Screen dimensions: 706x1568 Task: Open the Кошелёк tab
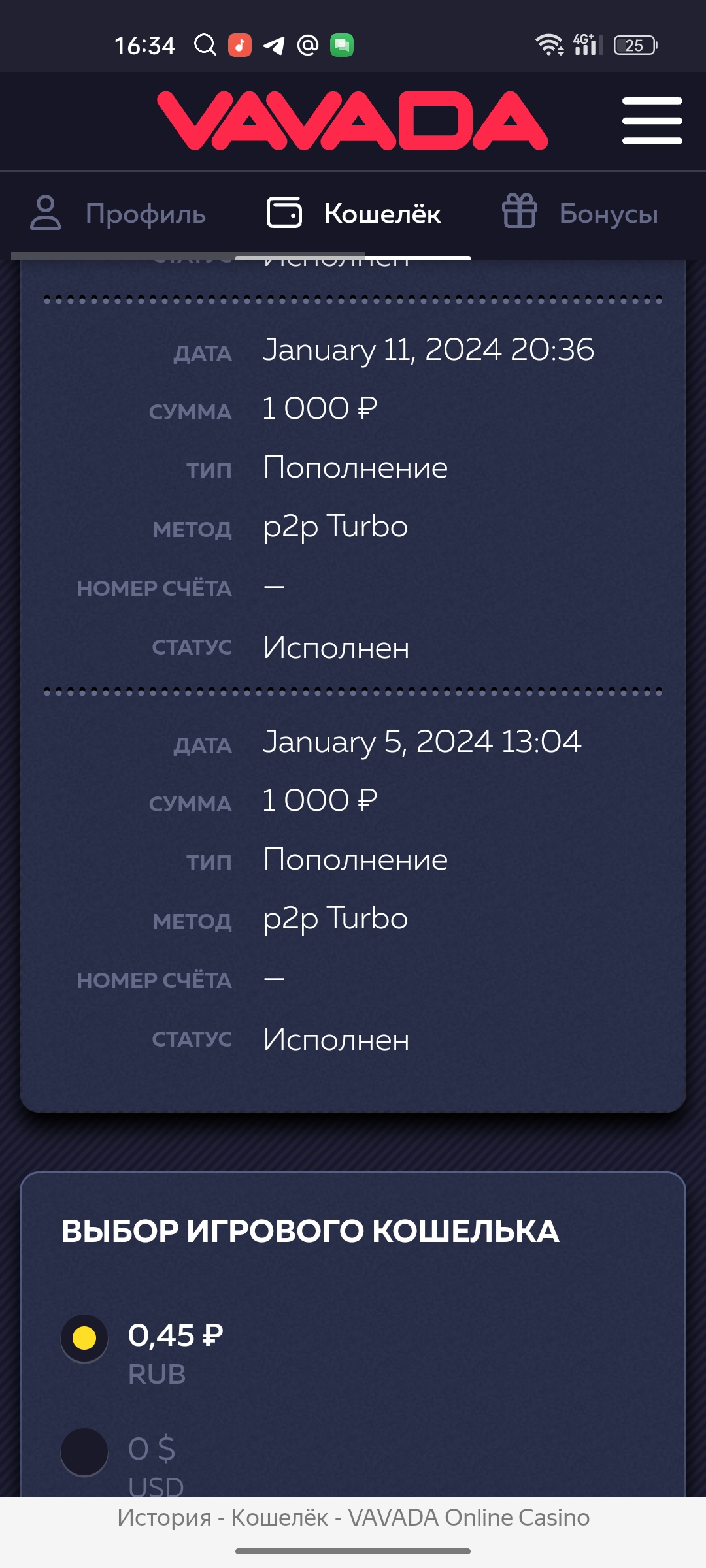click(x=354, y=214)
